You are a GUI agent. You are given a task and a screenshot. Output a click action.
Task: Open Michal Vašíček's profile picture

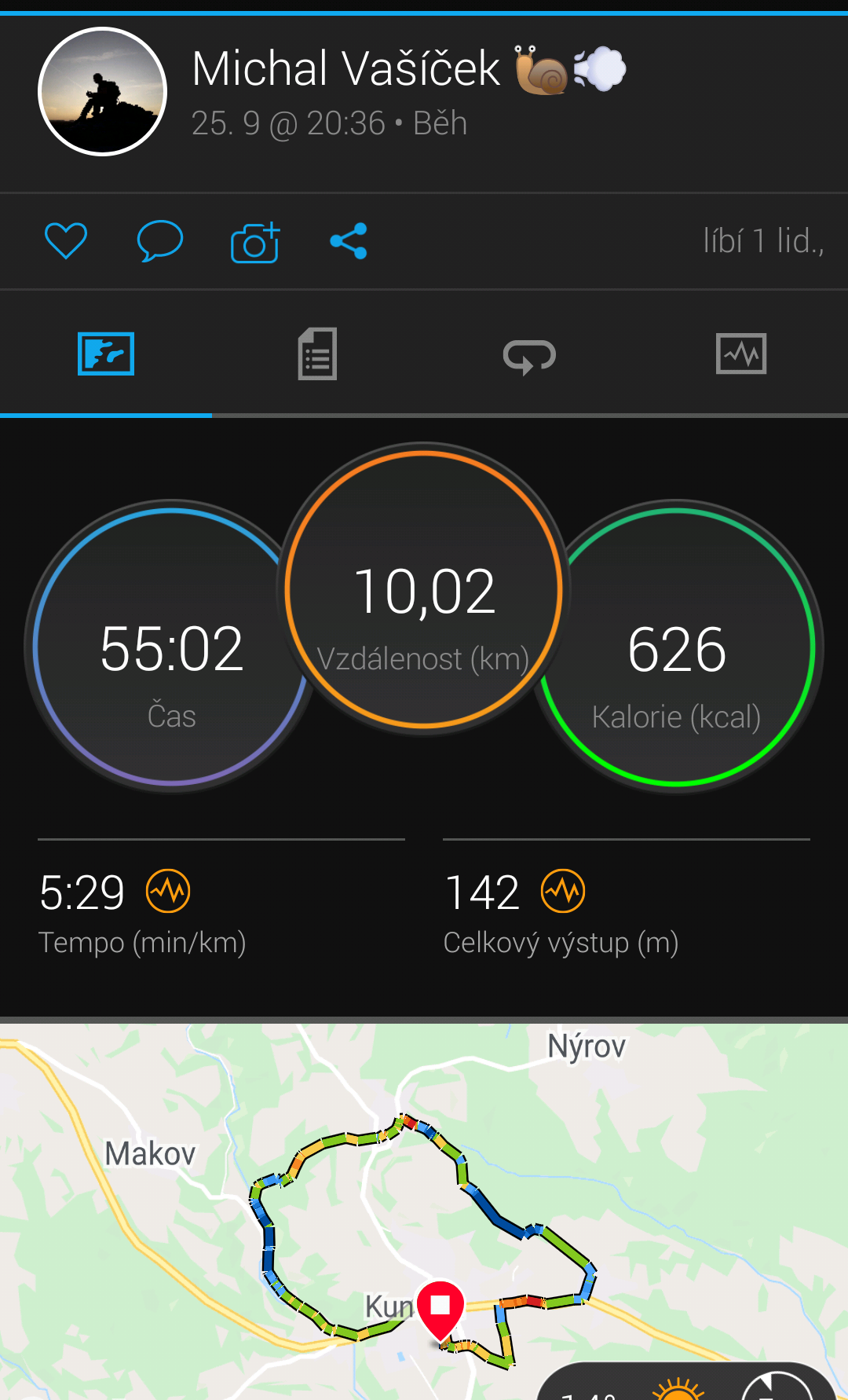(x=102, y=91)
